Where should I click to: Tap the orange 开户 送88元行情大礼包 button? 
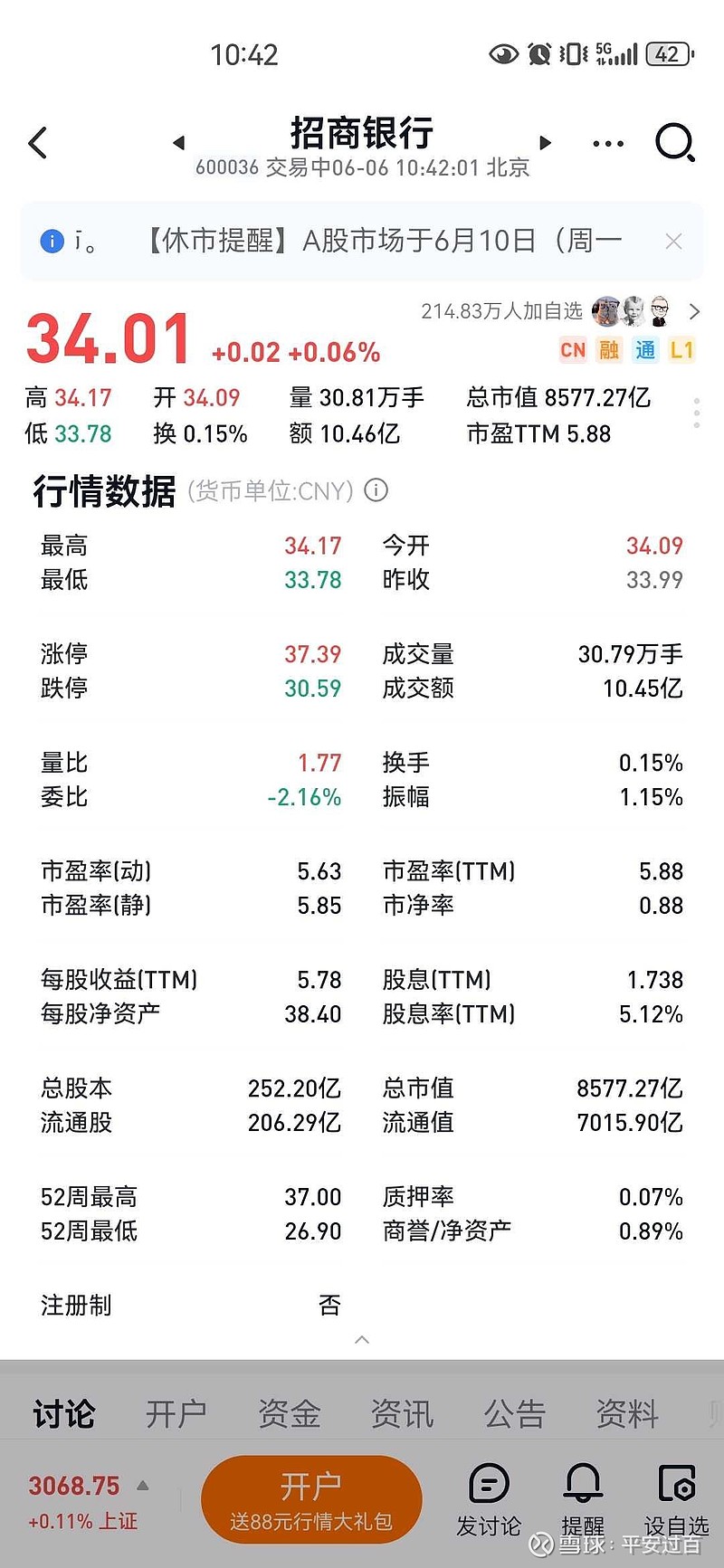click(x=311, y=1500)
